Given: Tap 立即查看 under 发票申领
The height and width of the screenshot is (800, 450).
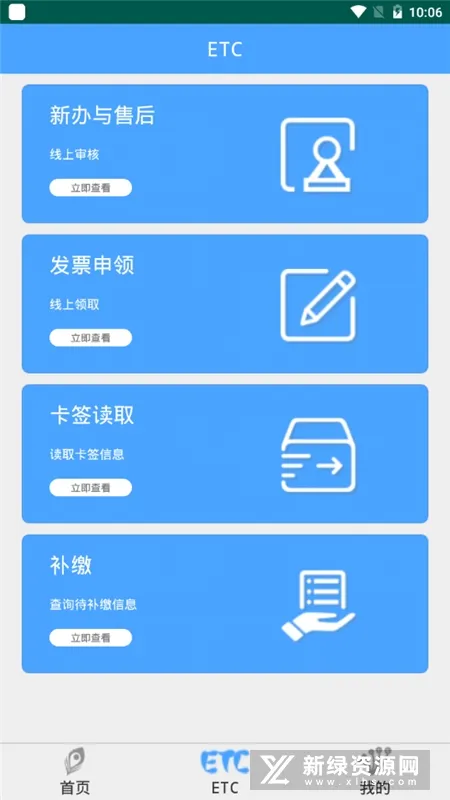Looking at the screenshot, I should 90,338.
